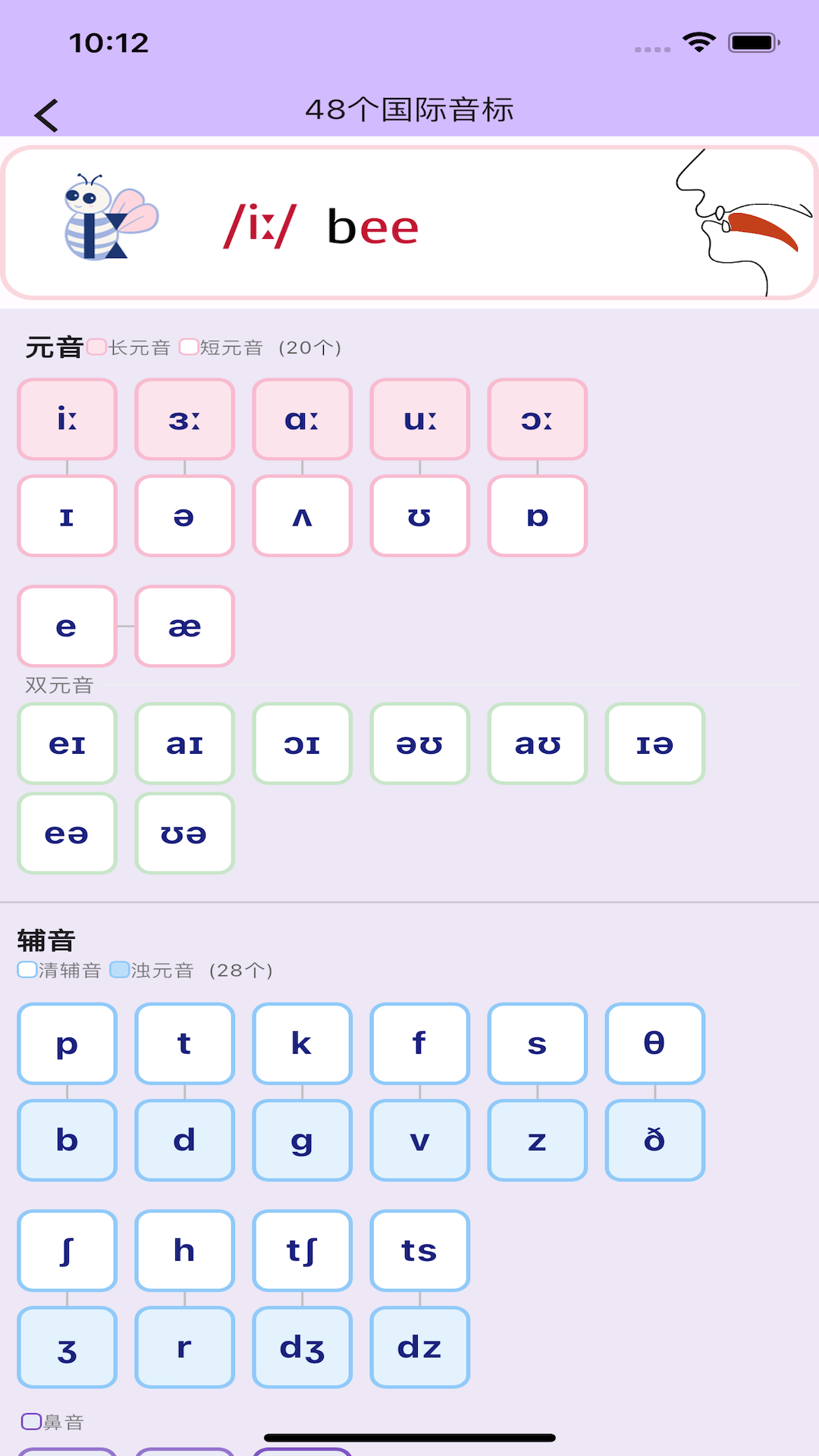This screenshot has height=1456, width=819.
Task: Select the diphthong ɔɪ symbol
Action: point(303,744)
